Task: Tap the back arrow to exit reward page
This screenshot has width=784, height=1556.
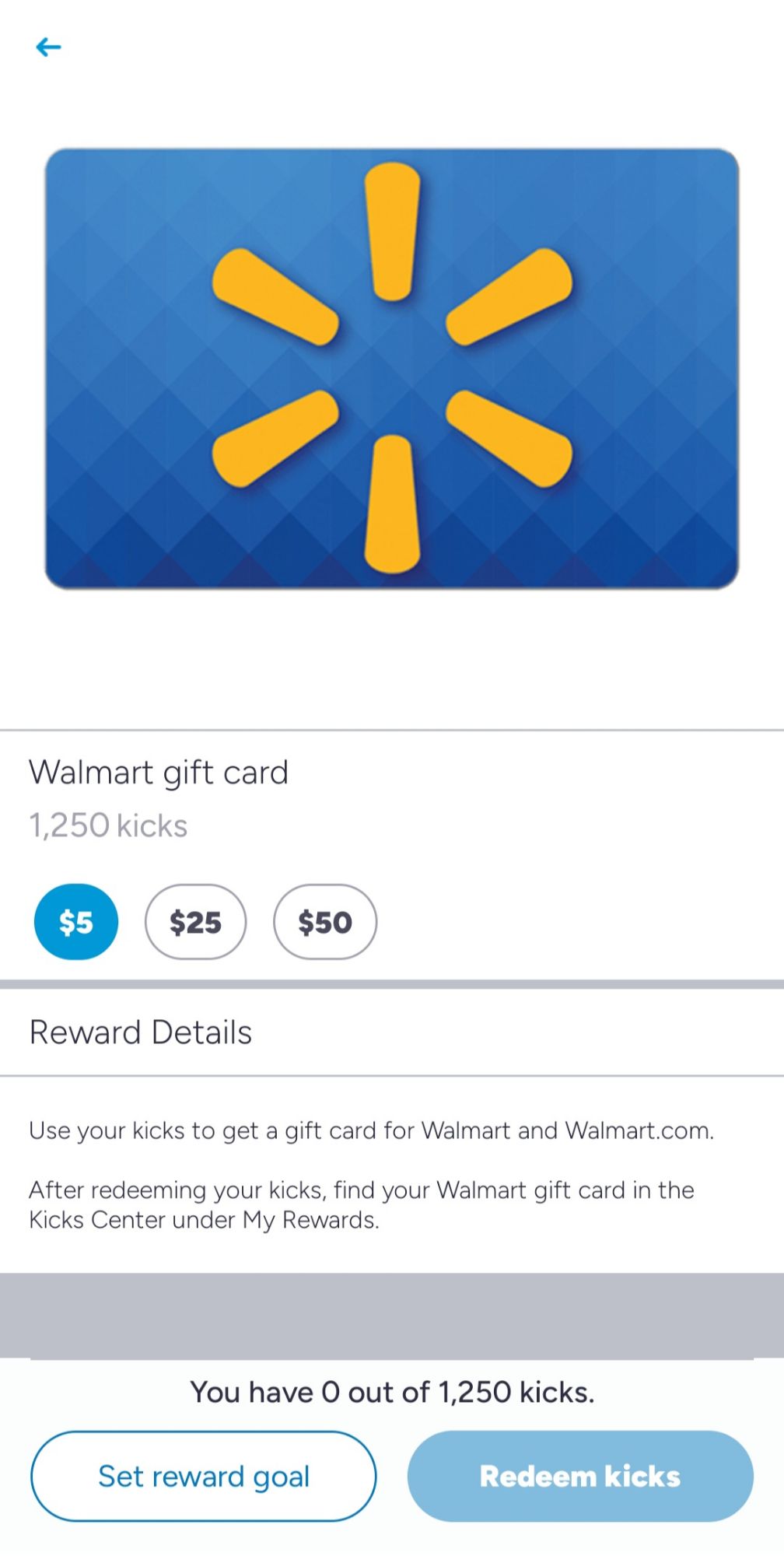Action: coord(50,47)
